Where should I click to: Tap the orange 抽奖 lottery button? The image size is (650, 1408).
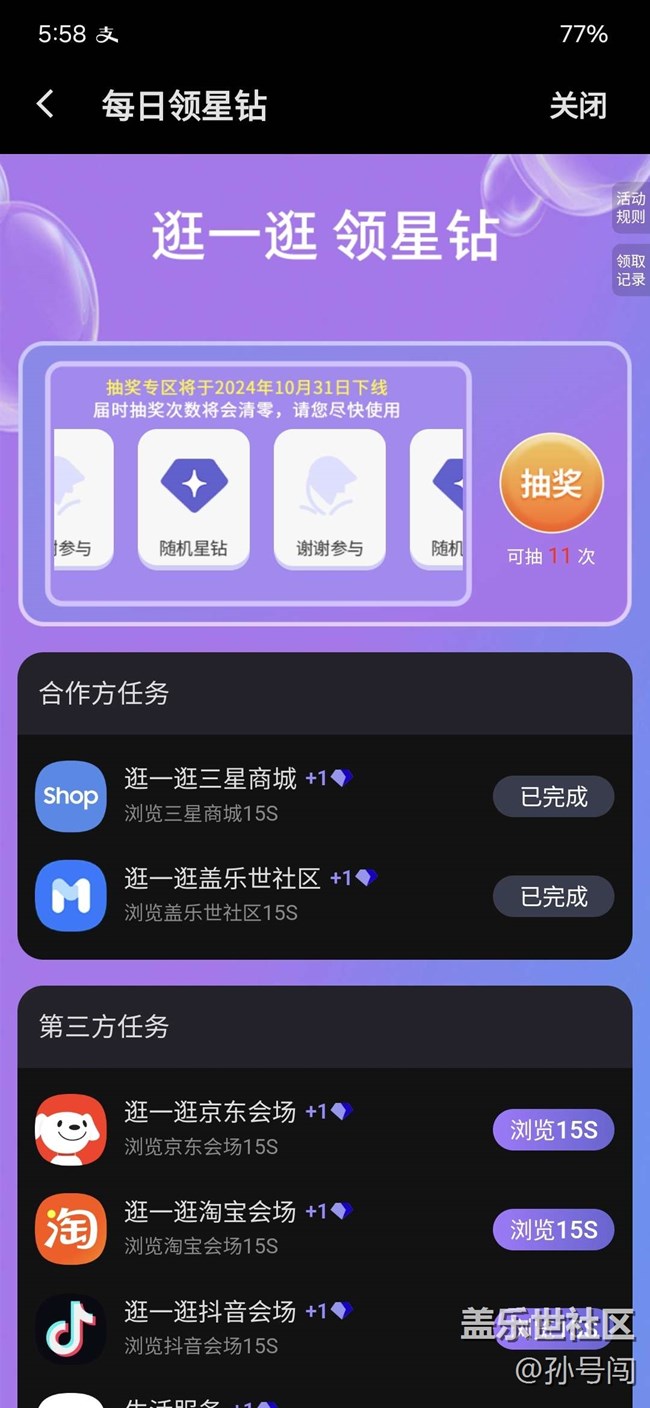pyautogui.click(x=551, y=484)
